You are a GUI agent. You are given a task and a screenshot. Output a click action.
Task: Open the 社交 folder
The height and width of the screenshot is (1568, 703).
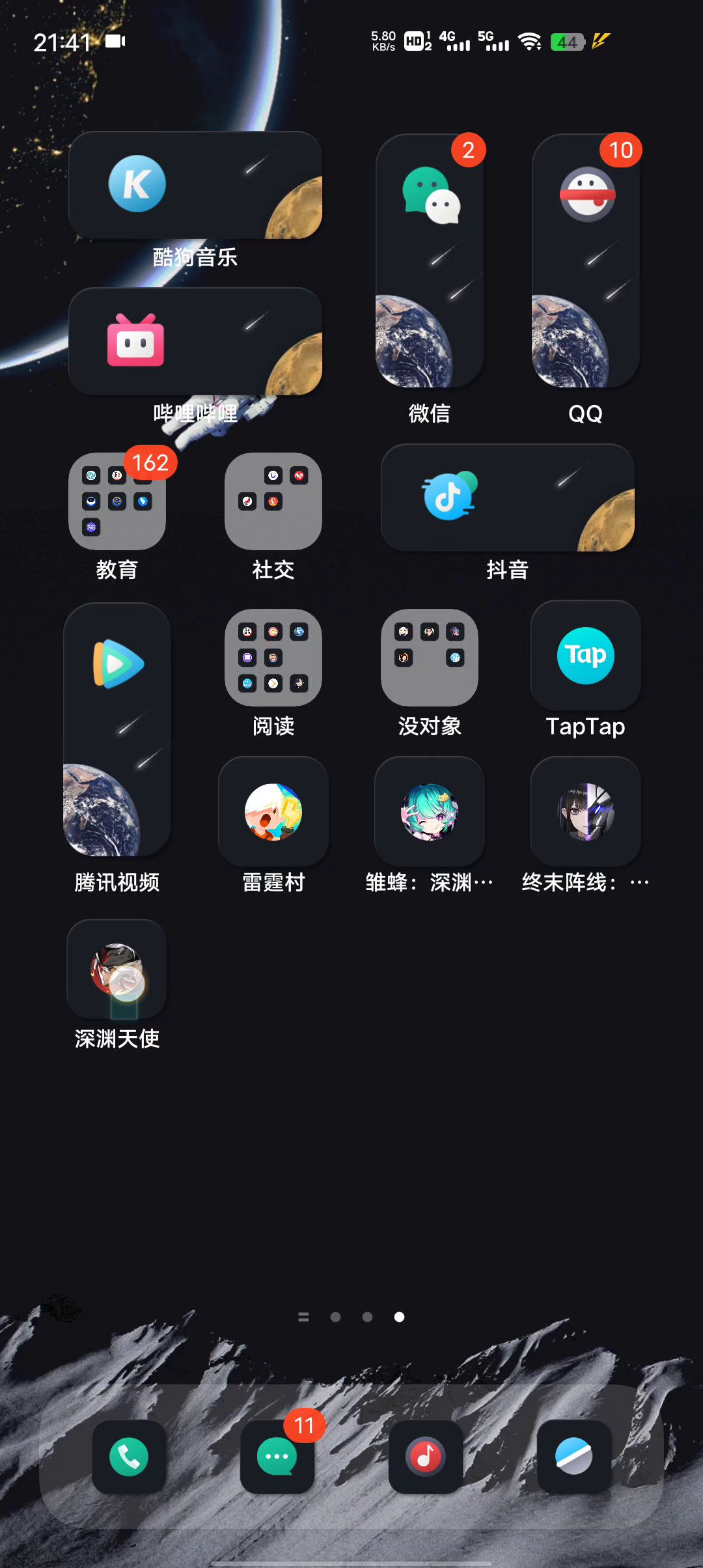[x=273, y=501]
